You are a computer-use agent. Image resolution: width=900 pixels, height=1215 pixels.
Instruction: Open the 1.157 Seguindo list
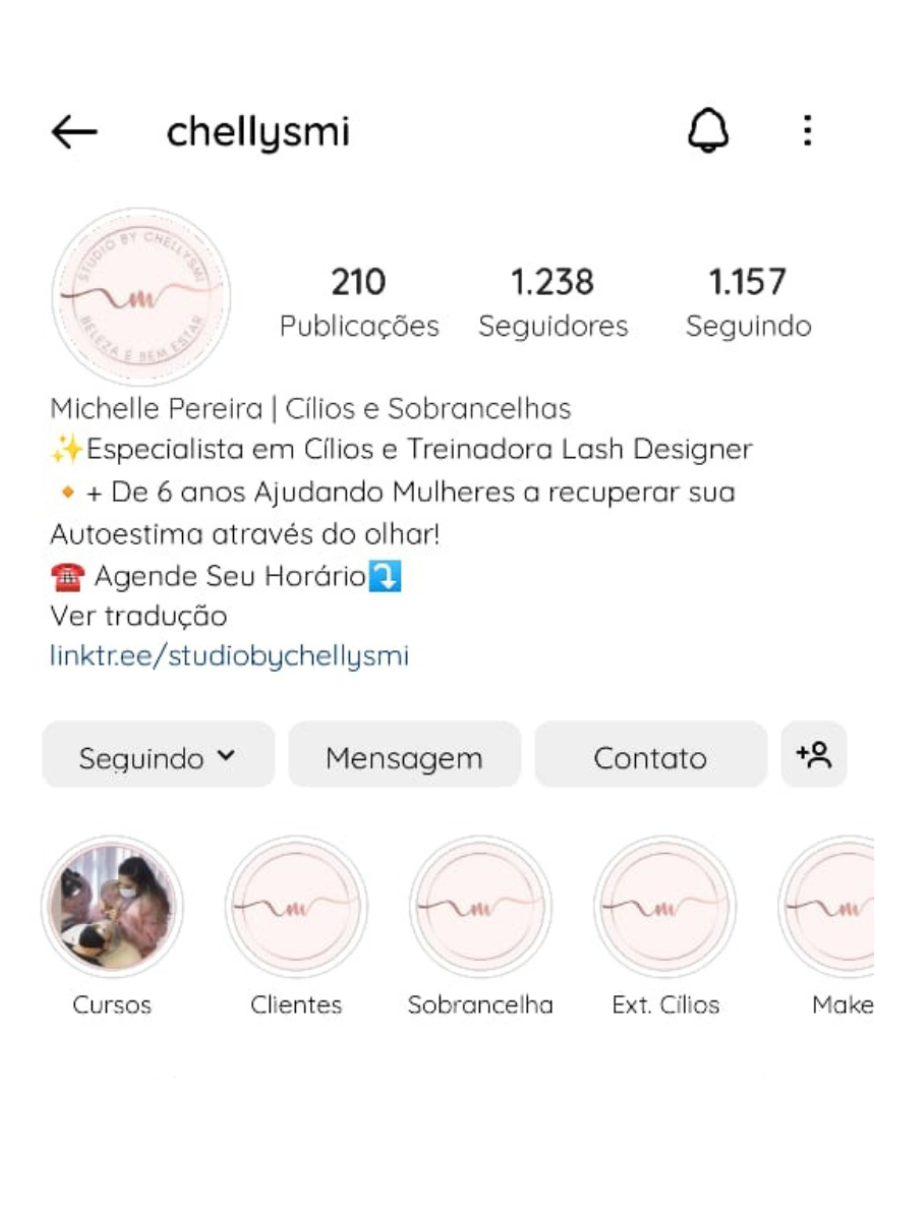coord(748,302)
